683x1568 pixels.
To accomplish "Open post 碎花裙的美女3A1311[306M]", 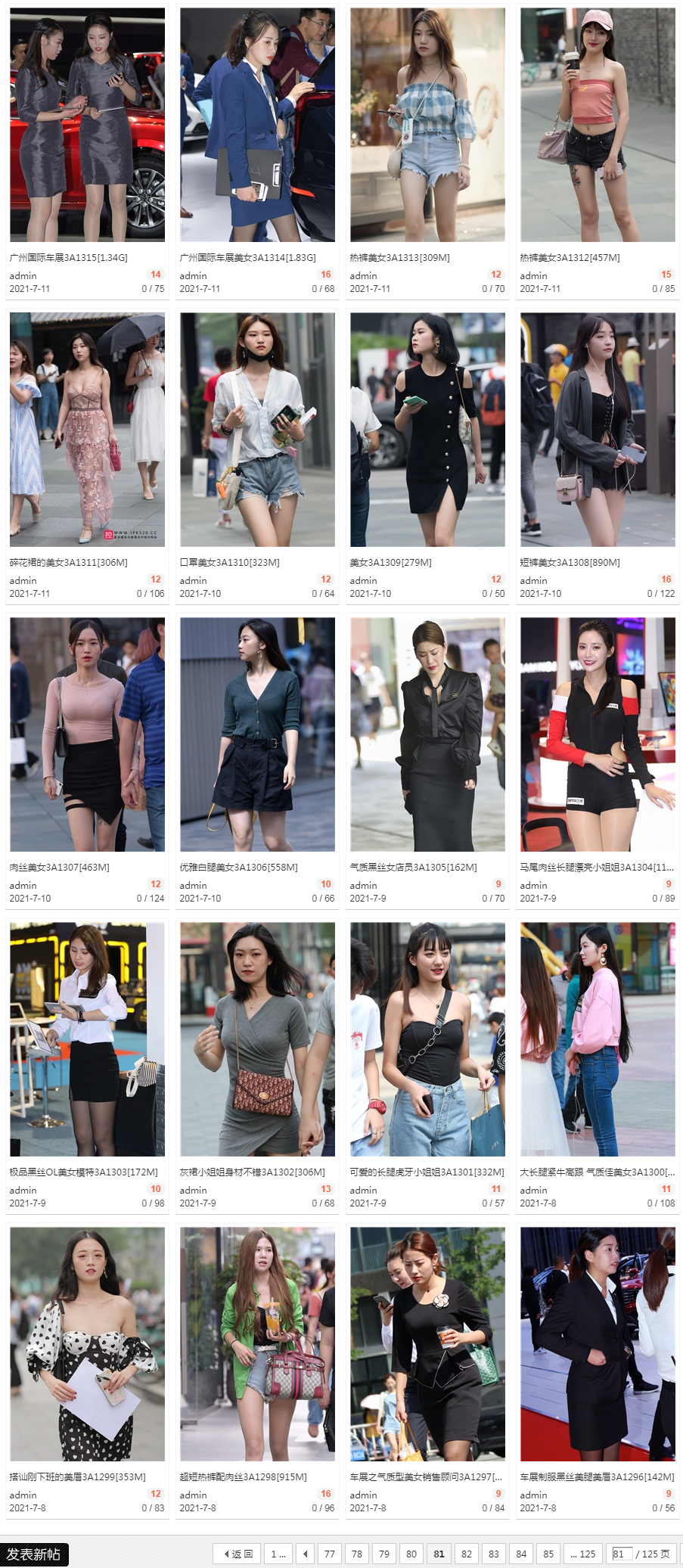I will click(68, 563).
